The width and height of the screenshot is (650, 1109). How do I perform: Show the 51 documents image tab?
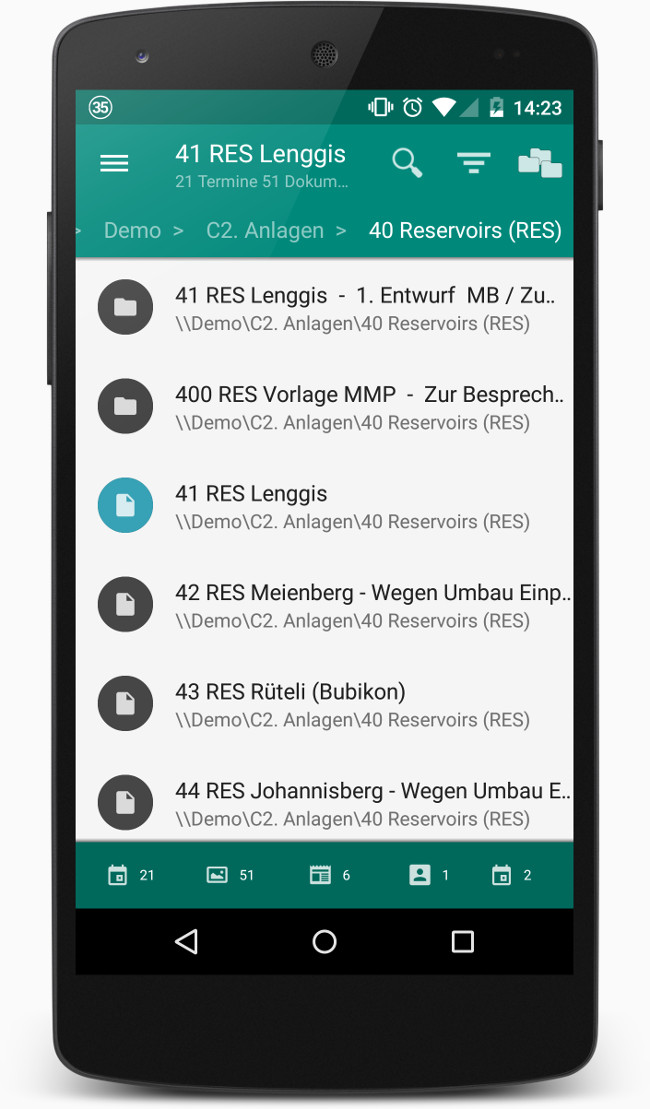click(229, 875)
